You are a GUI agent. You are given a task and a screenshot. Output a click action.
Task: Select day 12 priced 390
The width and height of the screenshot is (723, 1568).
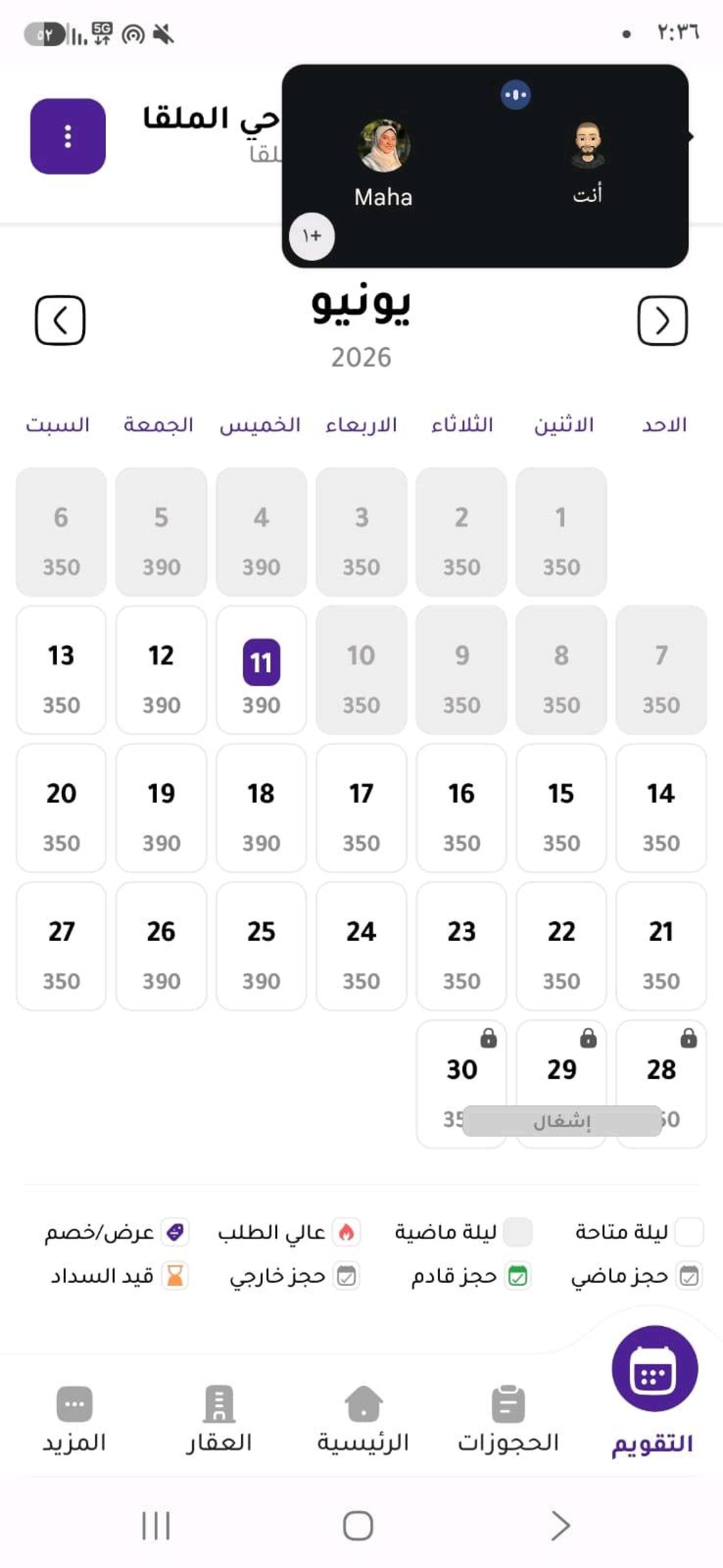point(161,670)
